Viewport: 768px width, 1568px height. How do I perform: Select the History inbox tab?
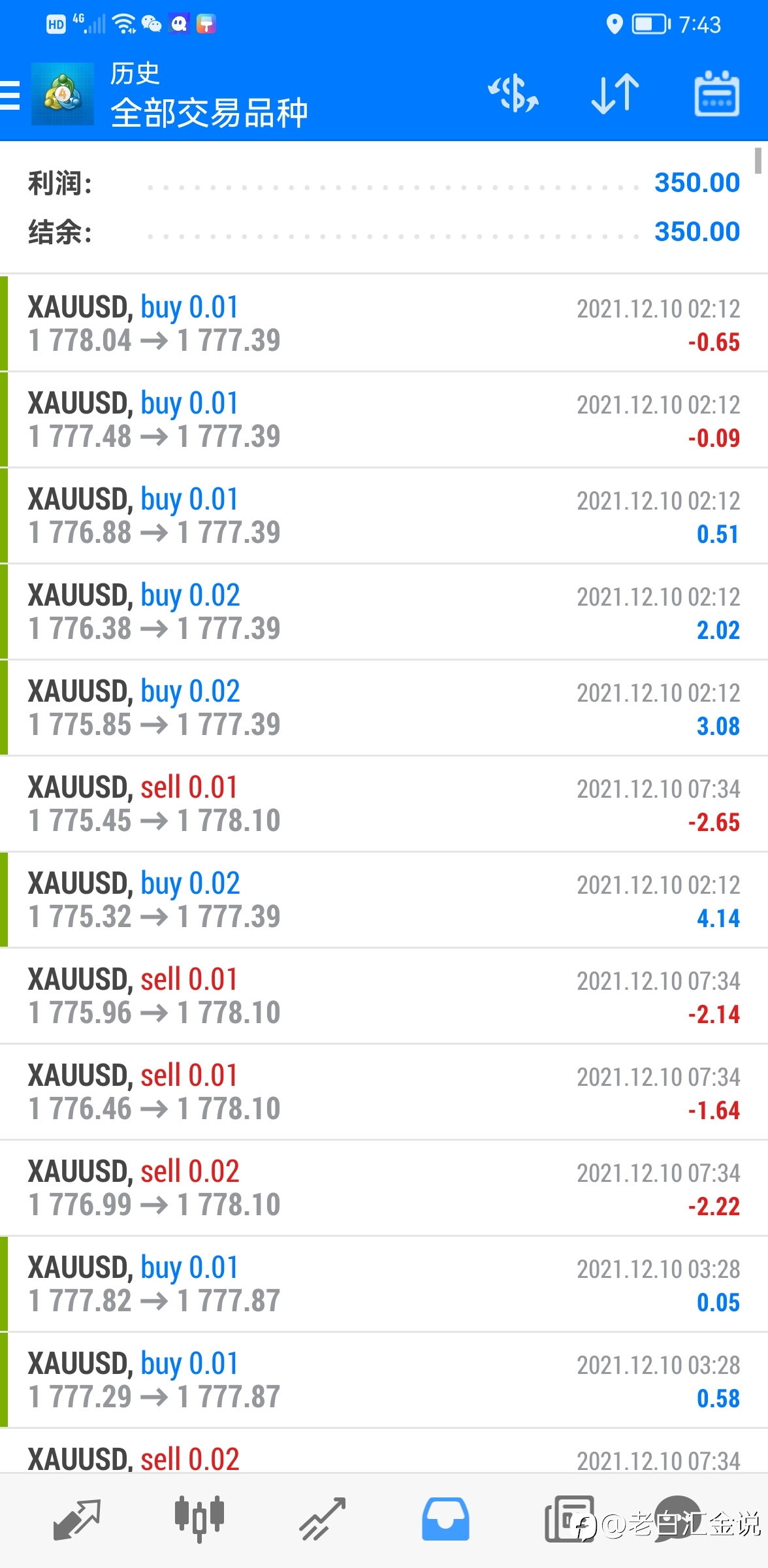445,1520
